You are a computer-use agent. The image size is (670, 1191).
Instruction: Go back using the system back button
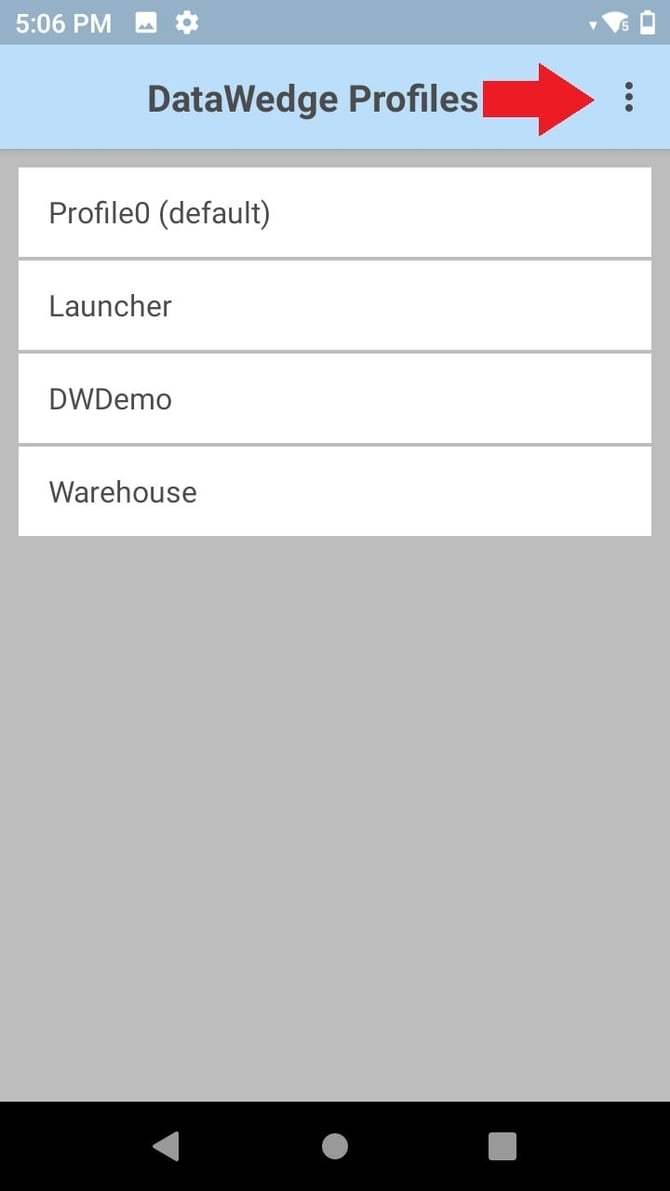[x=166, y=1146]
